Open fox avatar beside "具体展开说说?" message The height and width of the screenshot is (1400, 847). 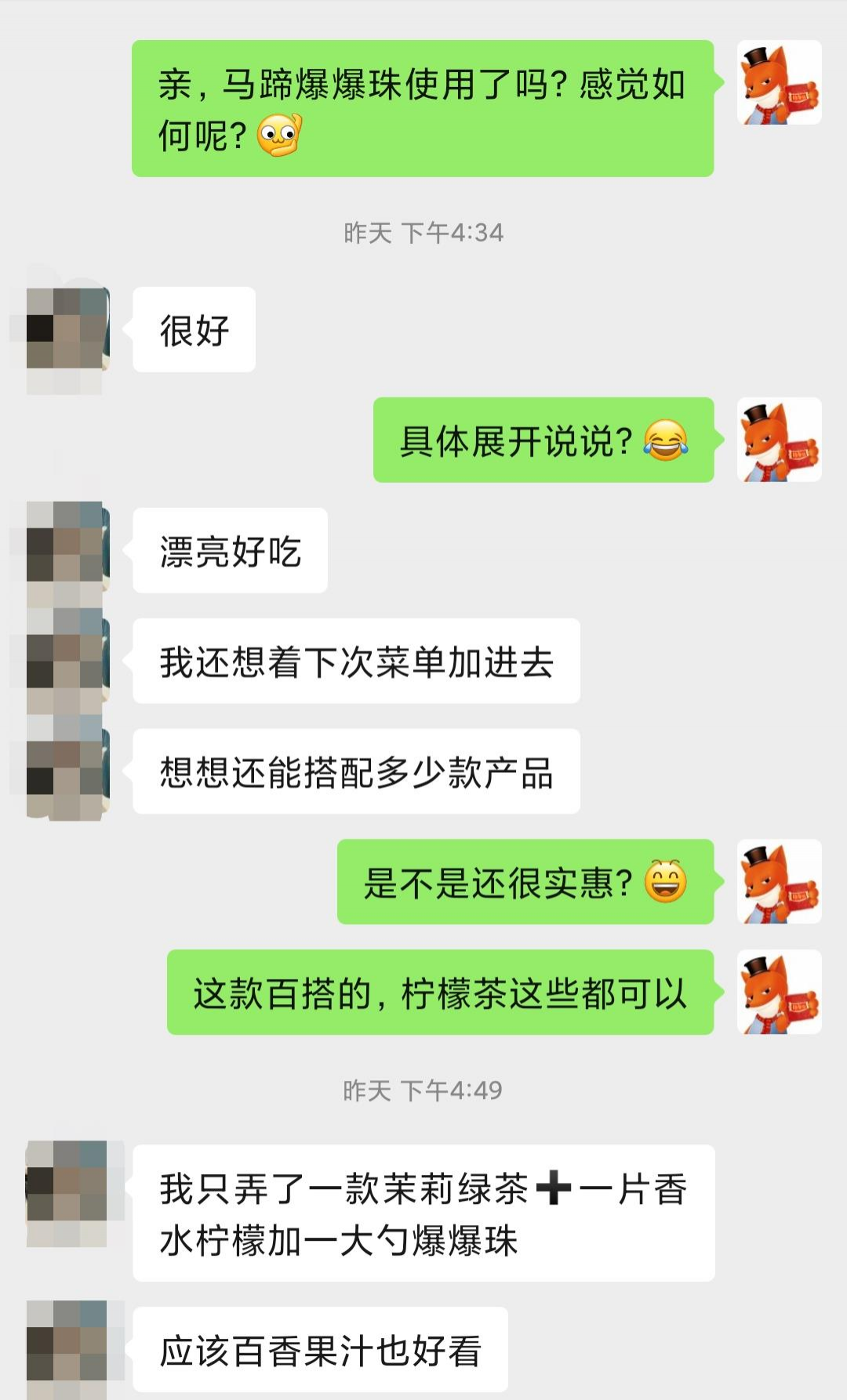779,440
